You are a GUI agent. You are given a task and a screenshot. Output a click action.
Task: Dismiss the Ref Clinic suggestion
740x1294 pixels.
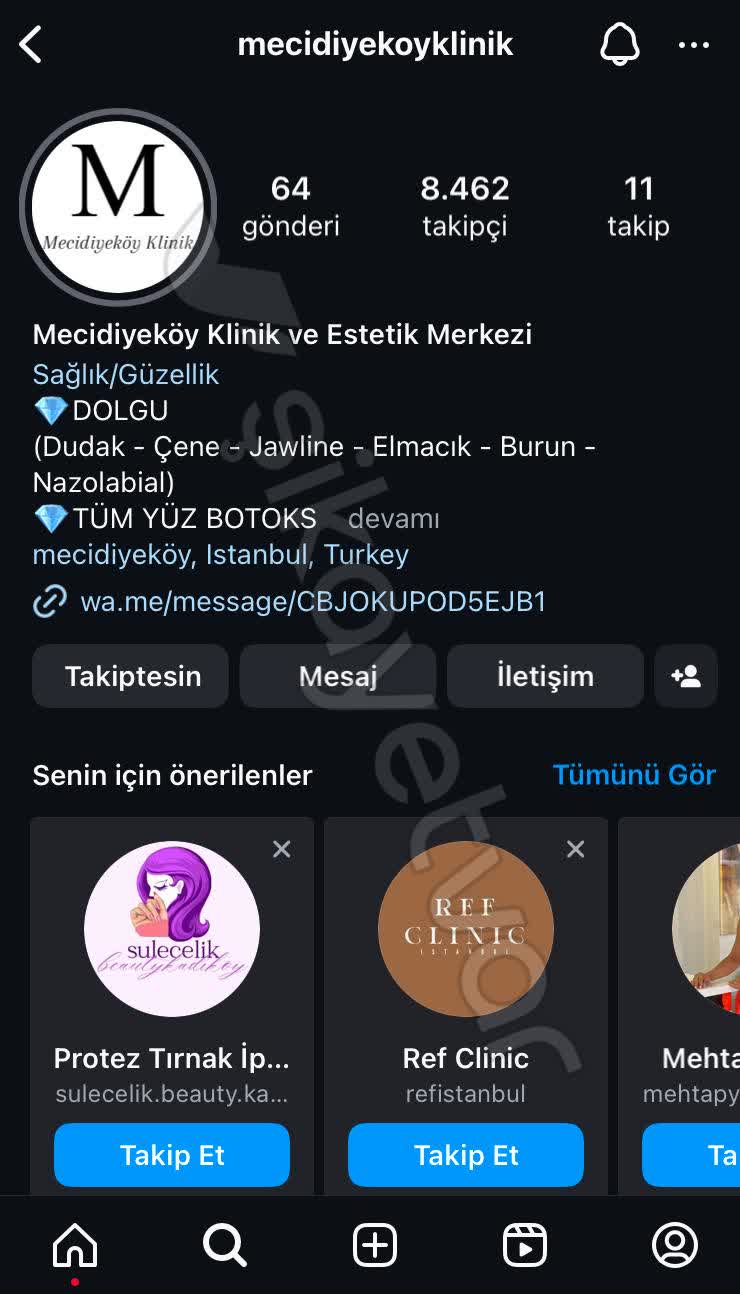[x=575, y=849]
